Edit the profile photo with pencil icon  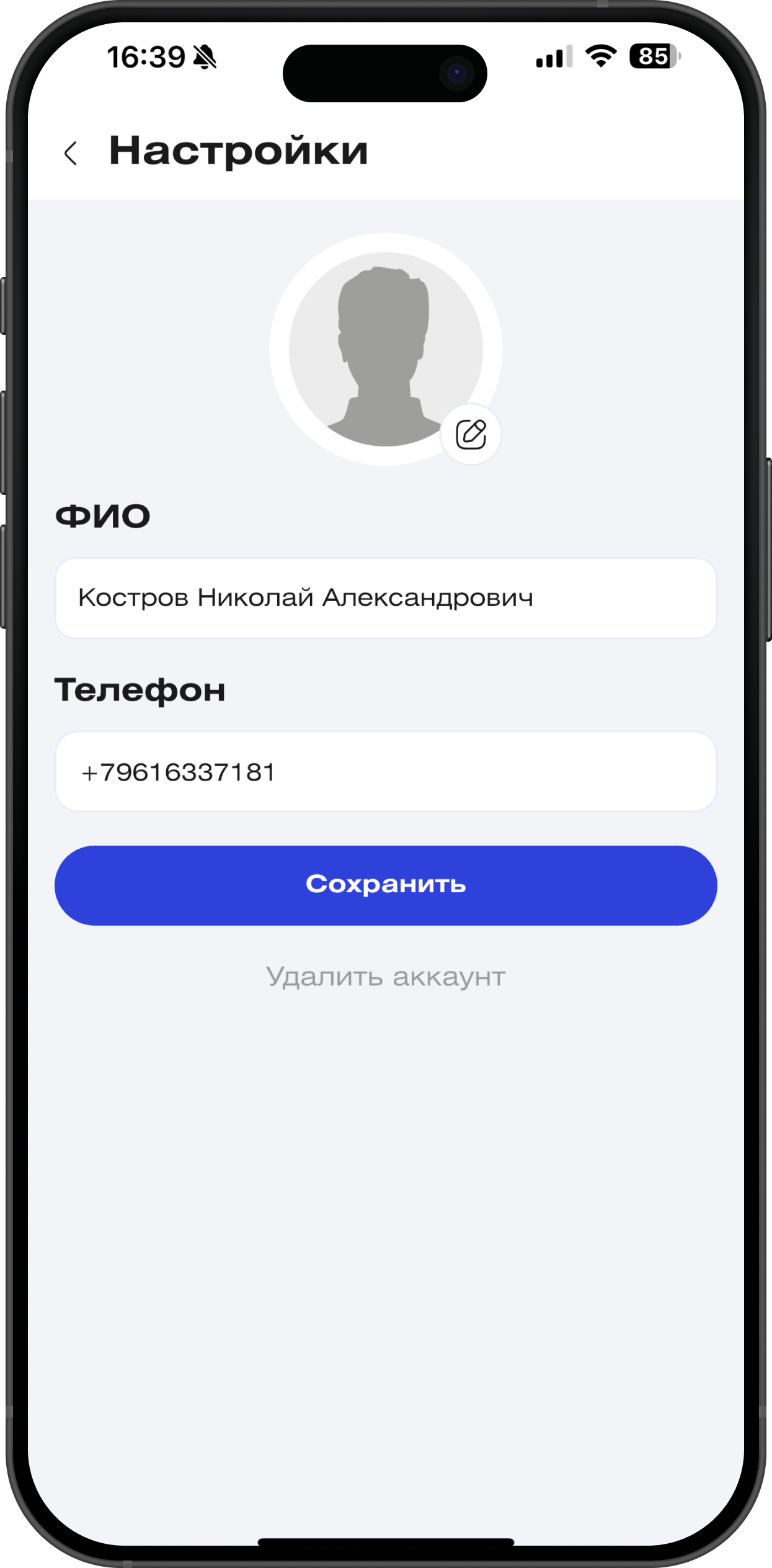tap(471, 434)
